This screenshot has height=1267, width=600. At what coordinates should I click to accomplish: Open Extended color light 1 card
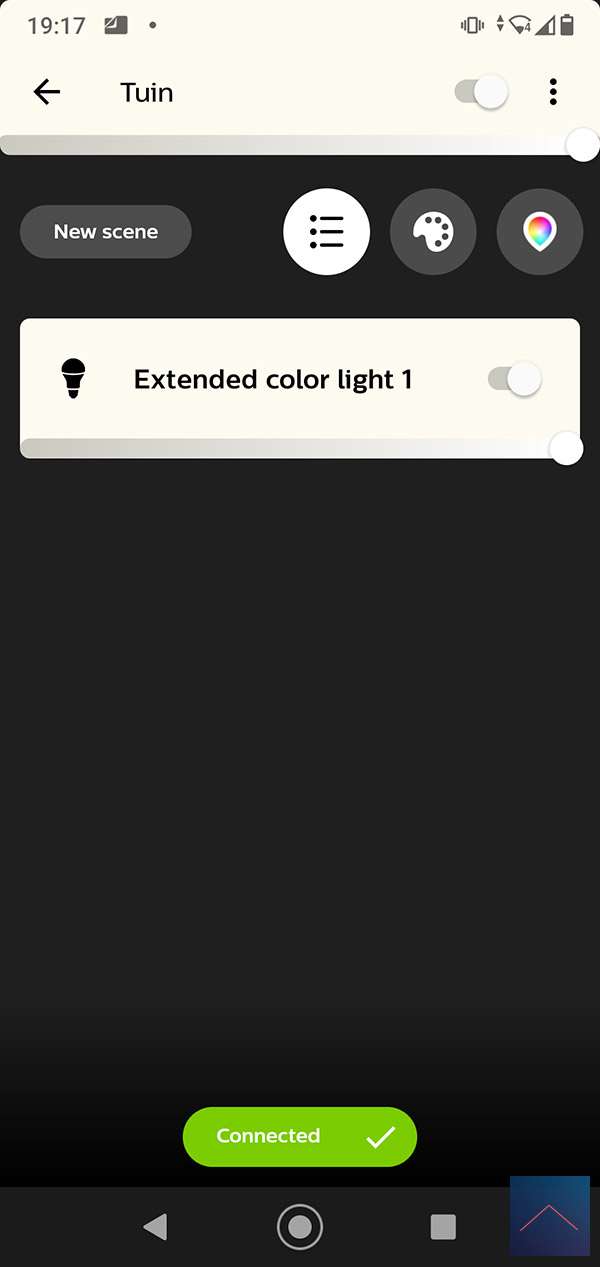pyautogui.click(x=272, y=380)
